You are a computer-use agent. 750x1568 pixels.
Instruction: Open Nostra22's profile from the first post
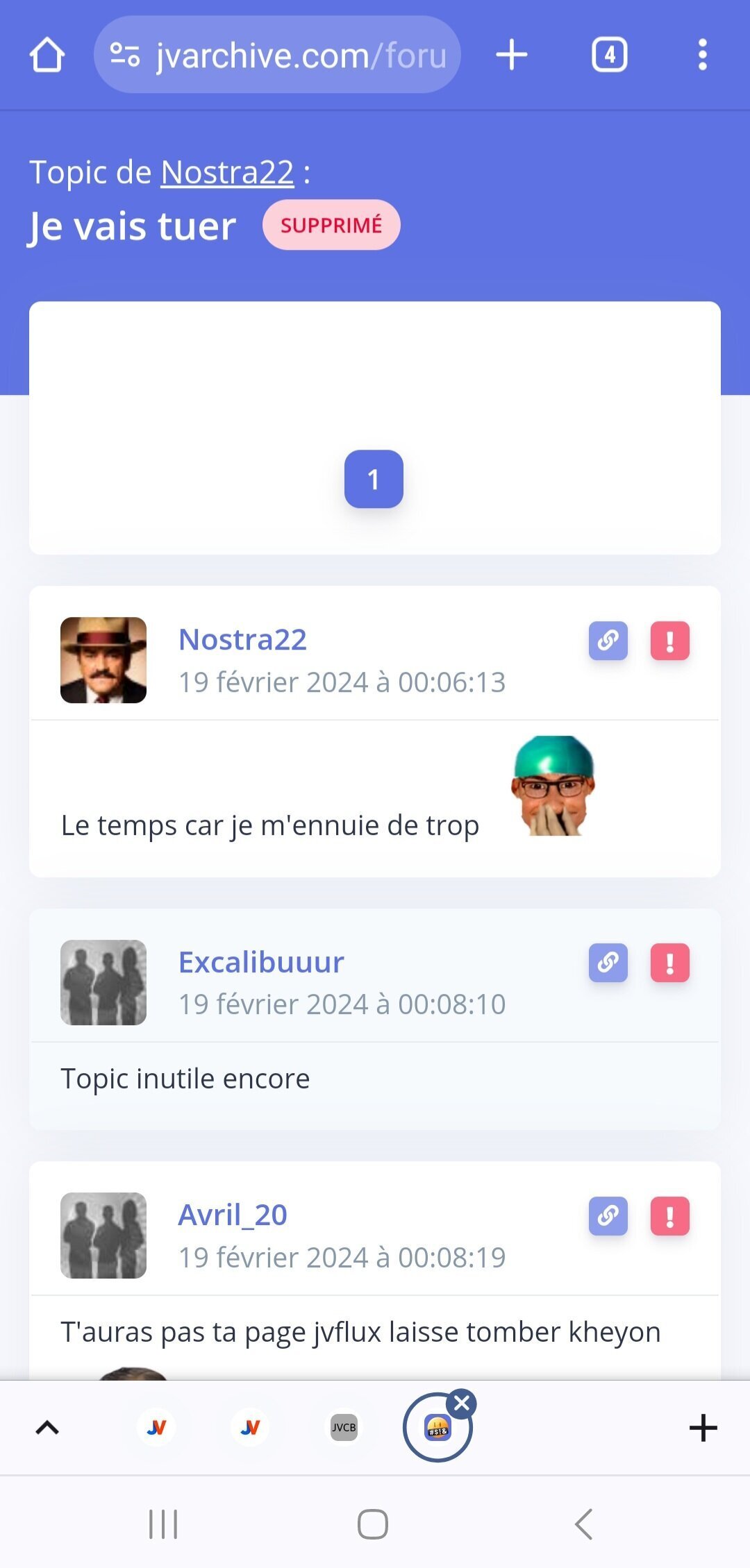242,639
